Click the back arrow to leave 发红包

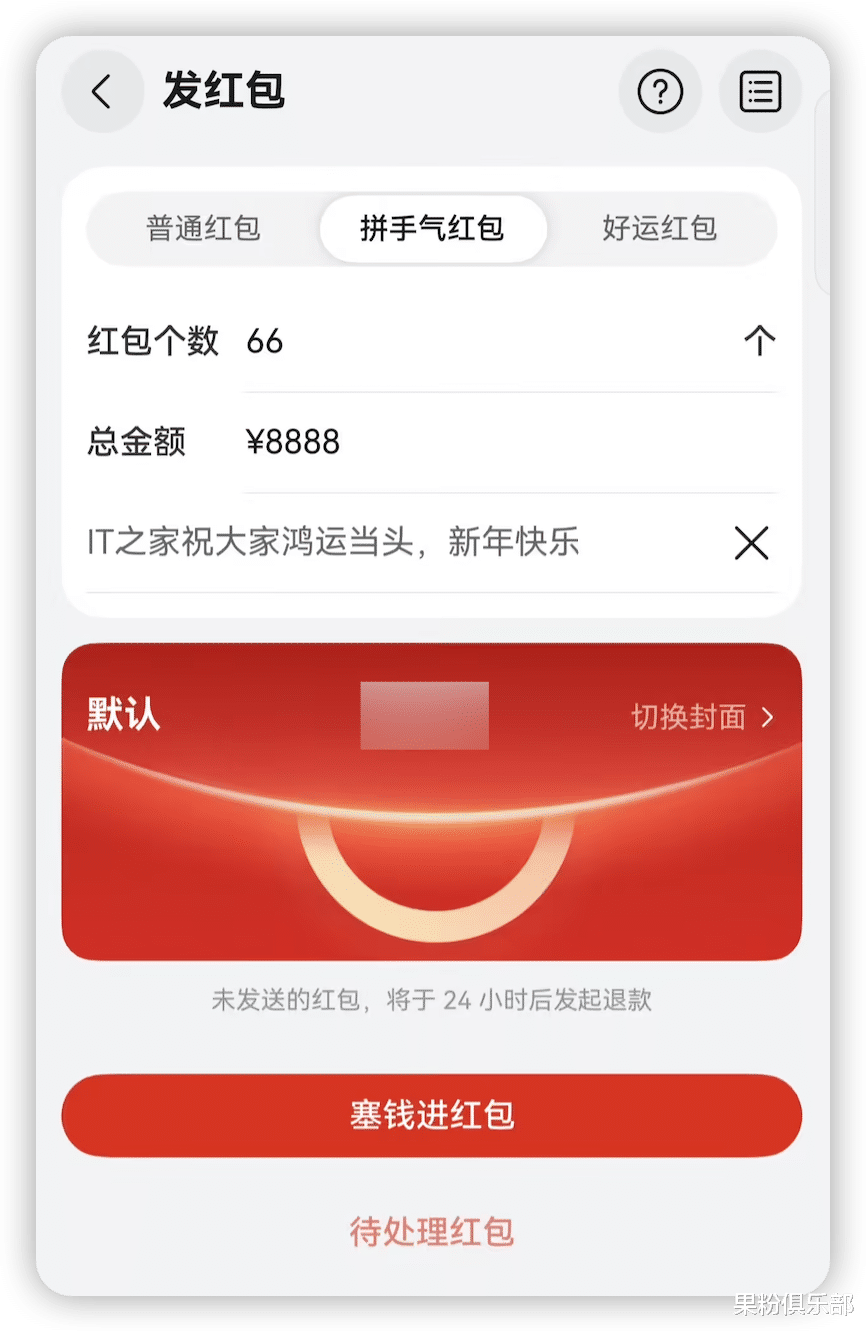(103, 92)
